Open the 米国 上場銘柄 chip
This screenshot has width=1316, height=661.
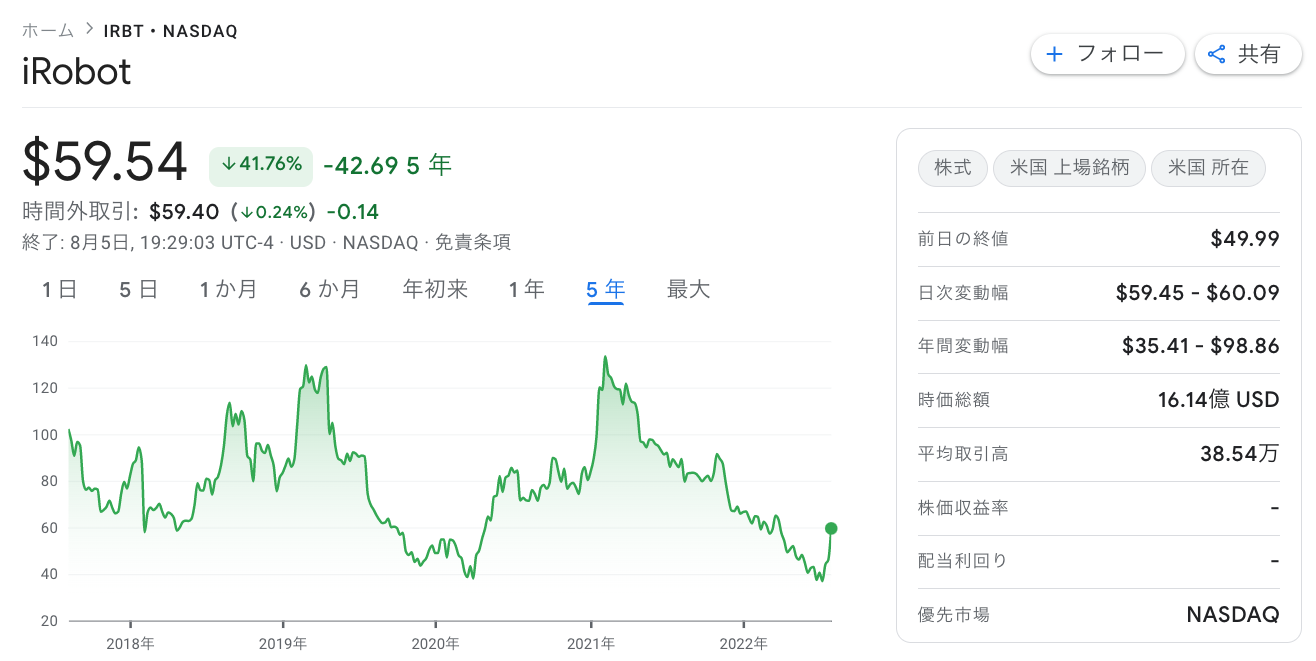(x=1069, y=168)
